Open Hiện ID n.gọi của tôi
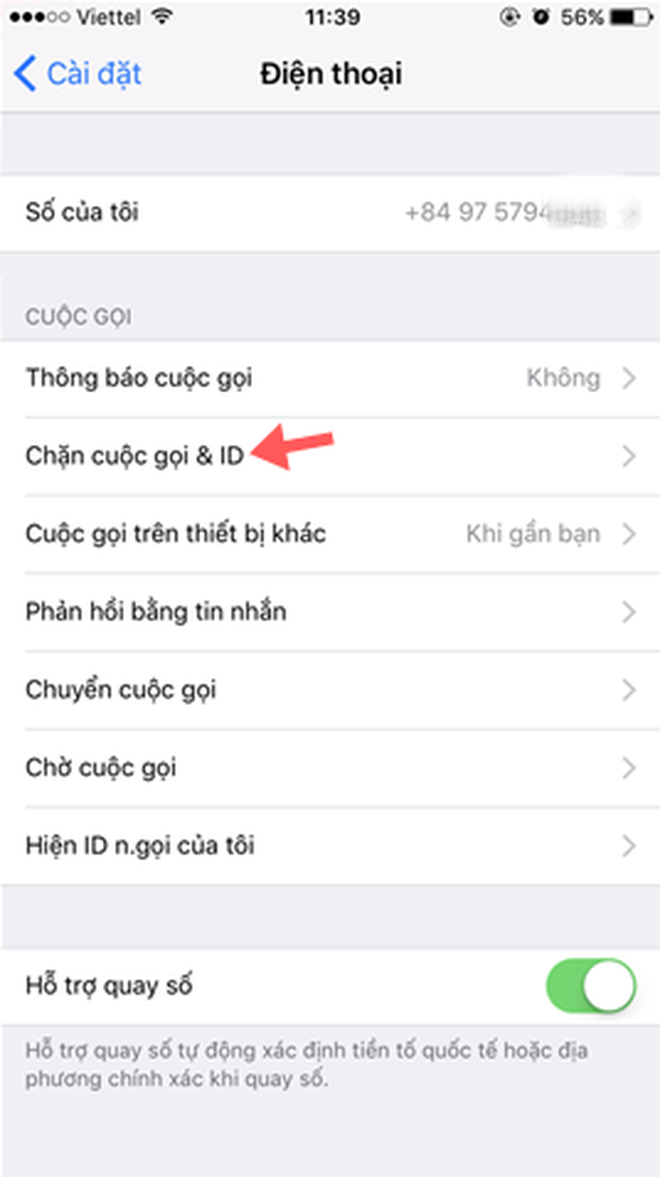This screenshot has width=660, height=1177. point(330,846)
